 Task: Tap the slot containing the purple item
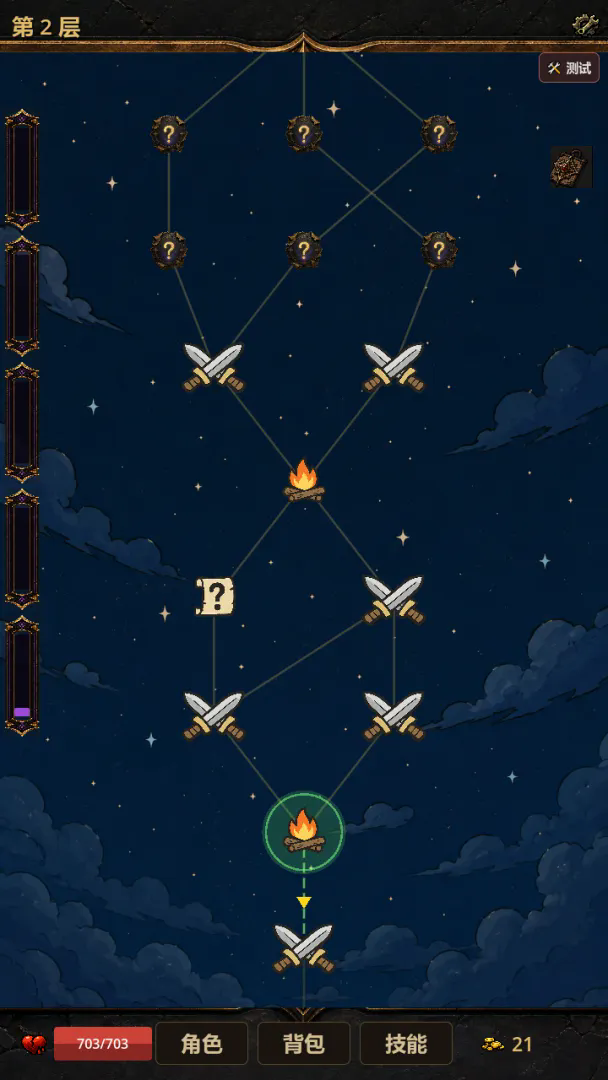click(x=22, y=676)
